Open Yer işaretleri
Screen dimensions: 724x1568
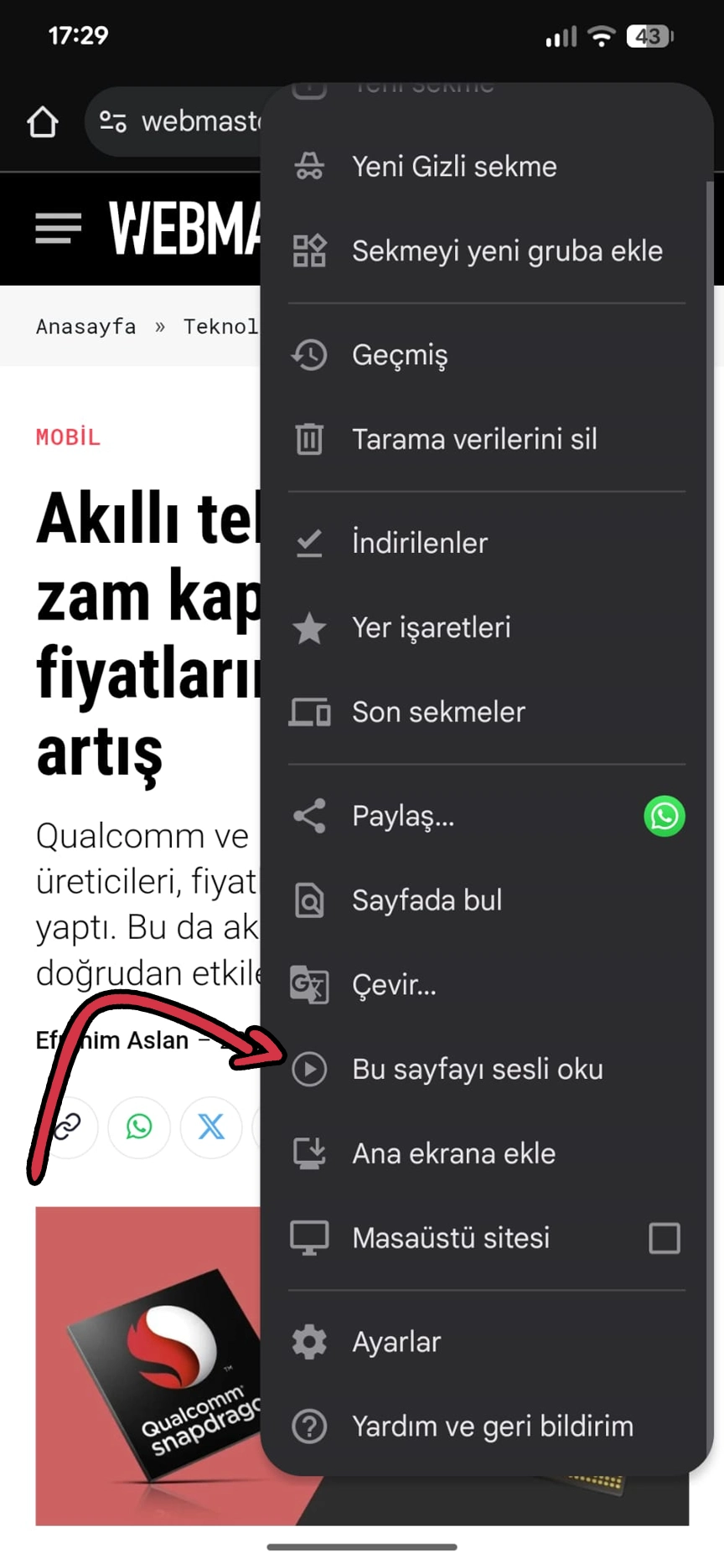pyautogui.click(x=486, y=627)
